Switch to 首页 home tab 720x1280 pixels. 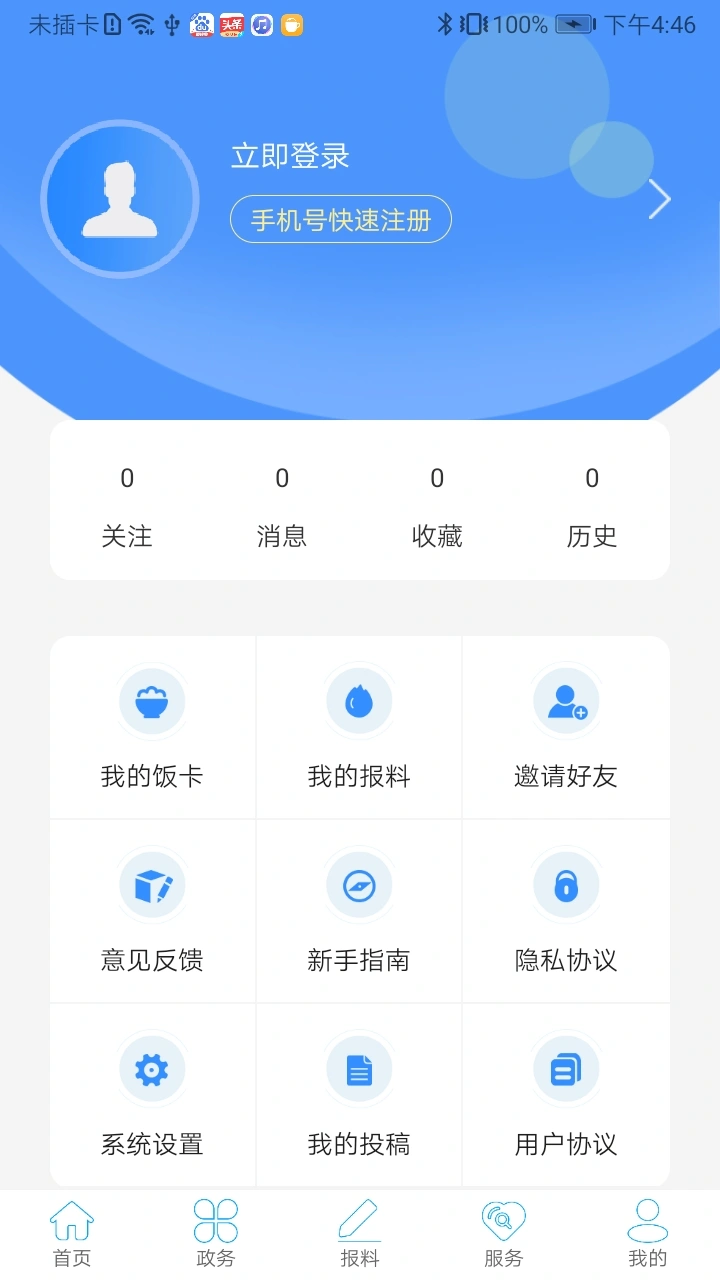click(x=72, y=1235)
